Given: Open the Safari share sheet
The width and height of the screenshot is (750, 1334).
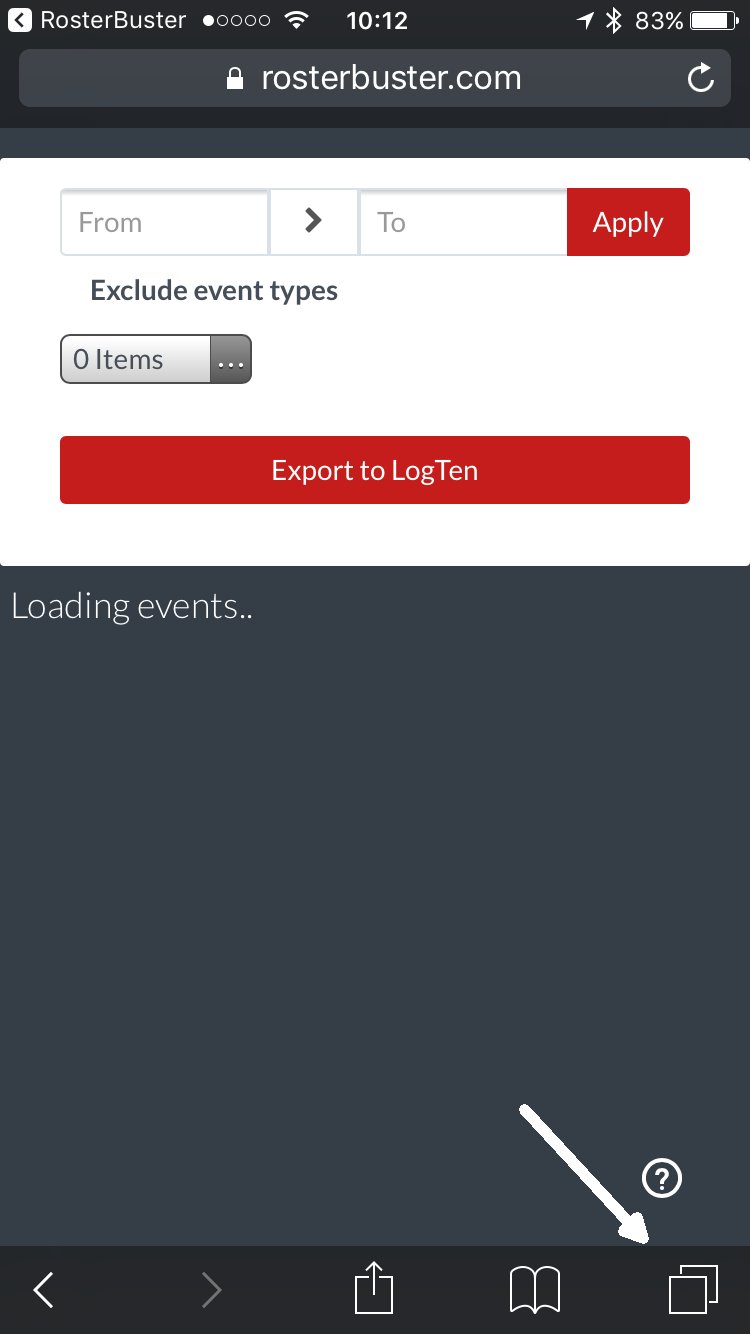Looking at the screenshot, I should (375, 1289).
